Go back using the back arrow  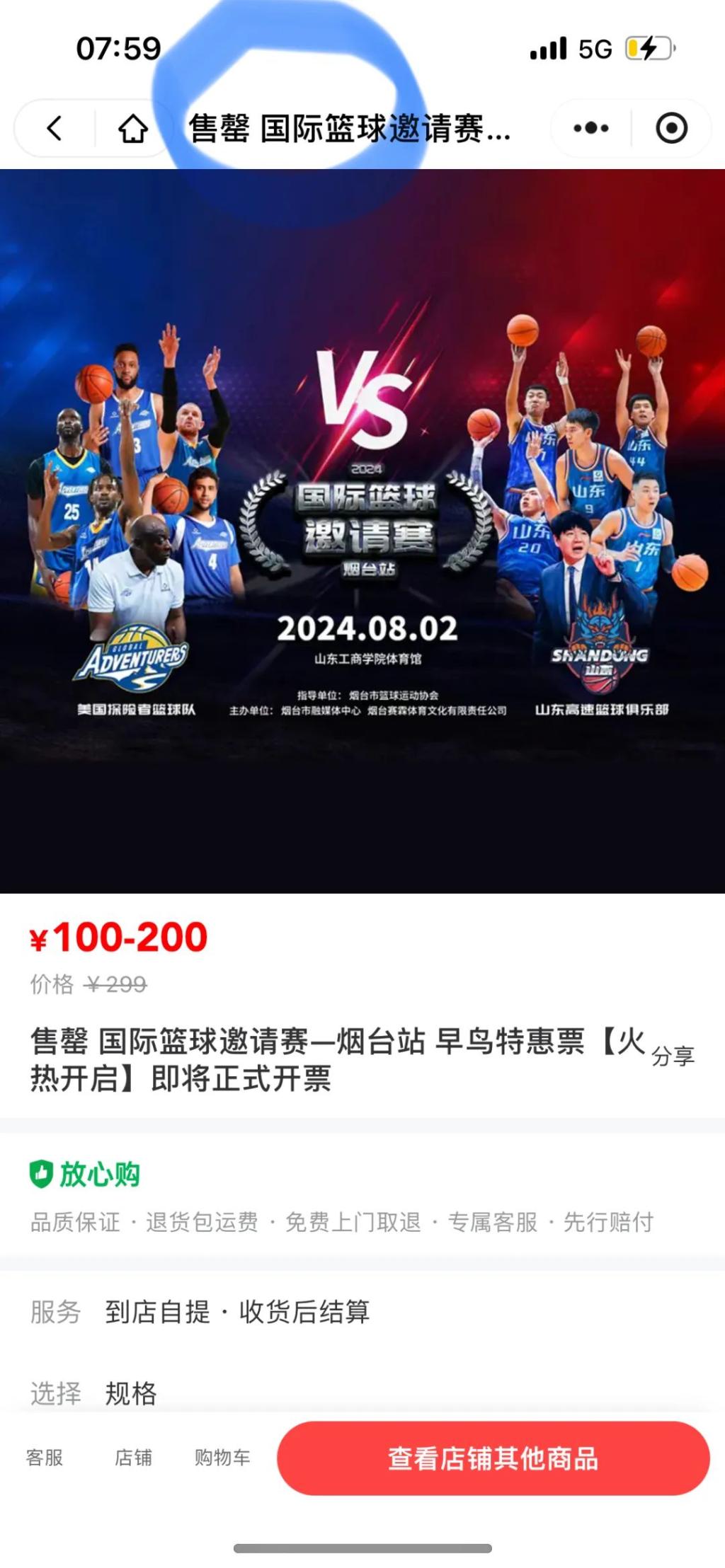55,128
